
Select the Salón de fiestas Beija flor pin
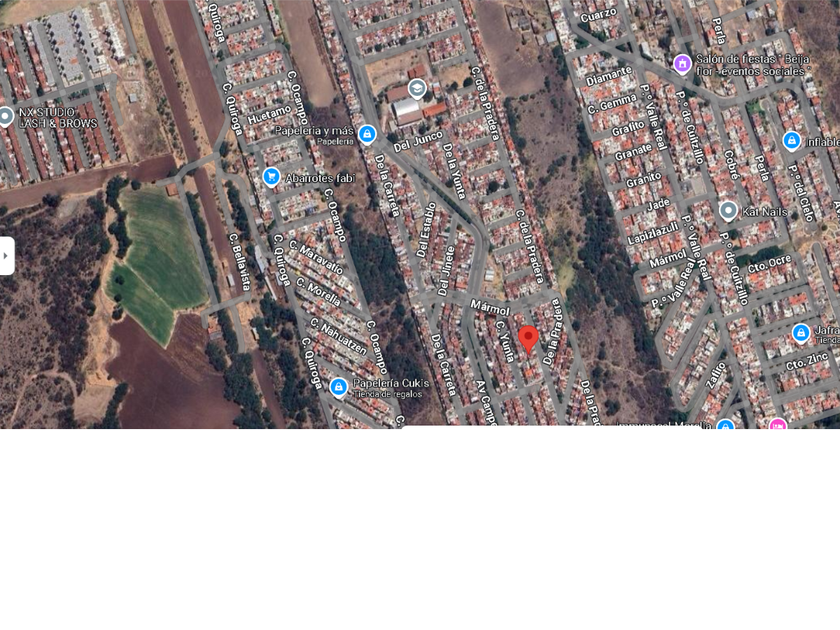click(x=682, y=64)
